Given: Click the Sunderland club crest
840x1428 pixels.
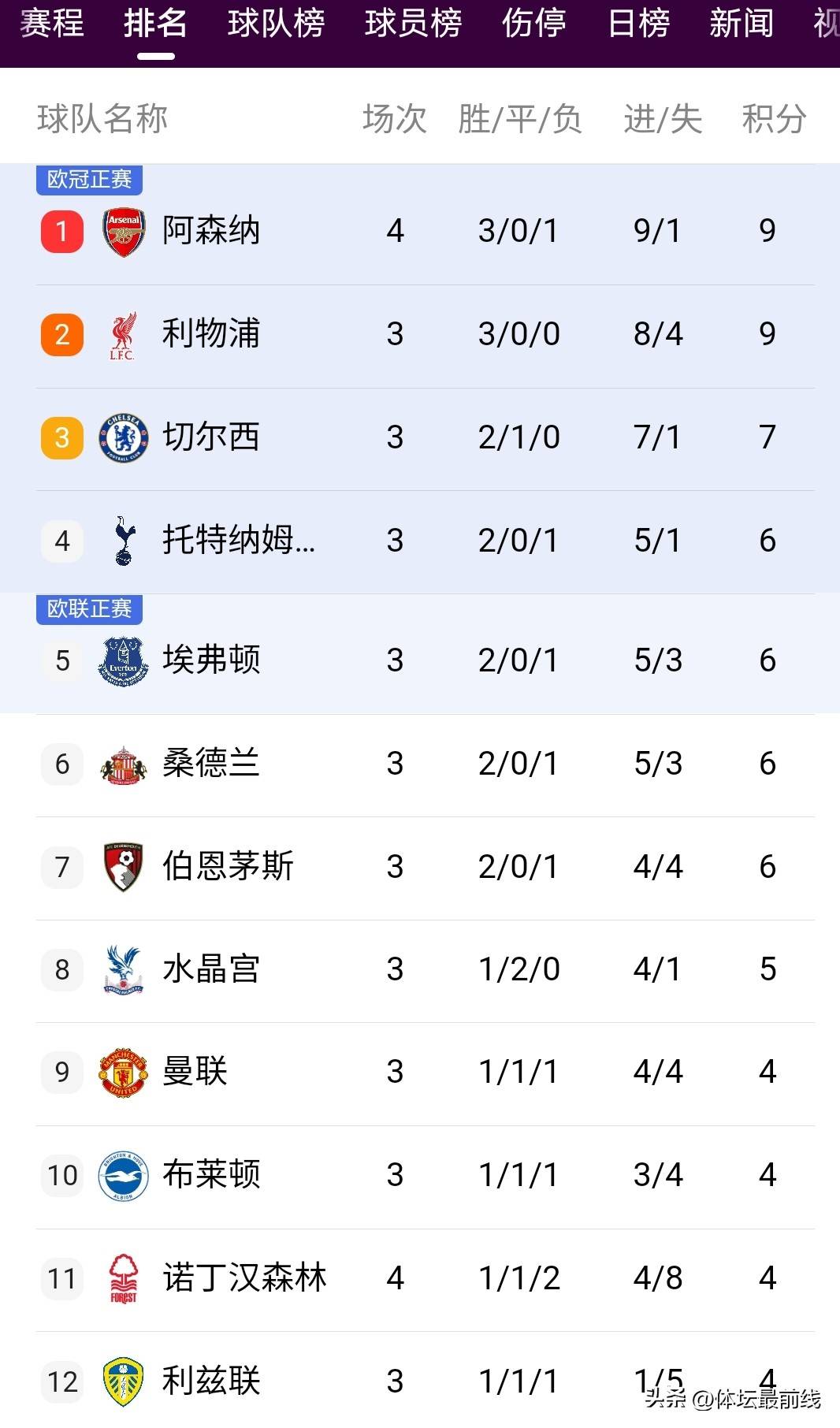Looking at the screenshot, I should [121, 764].
